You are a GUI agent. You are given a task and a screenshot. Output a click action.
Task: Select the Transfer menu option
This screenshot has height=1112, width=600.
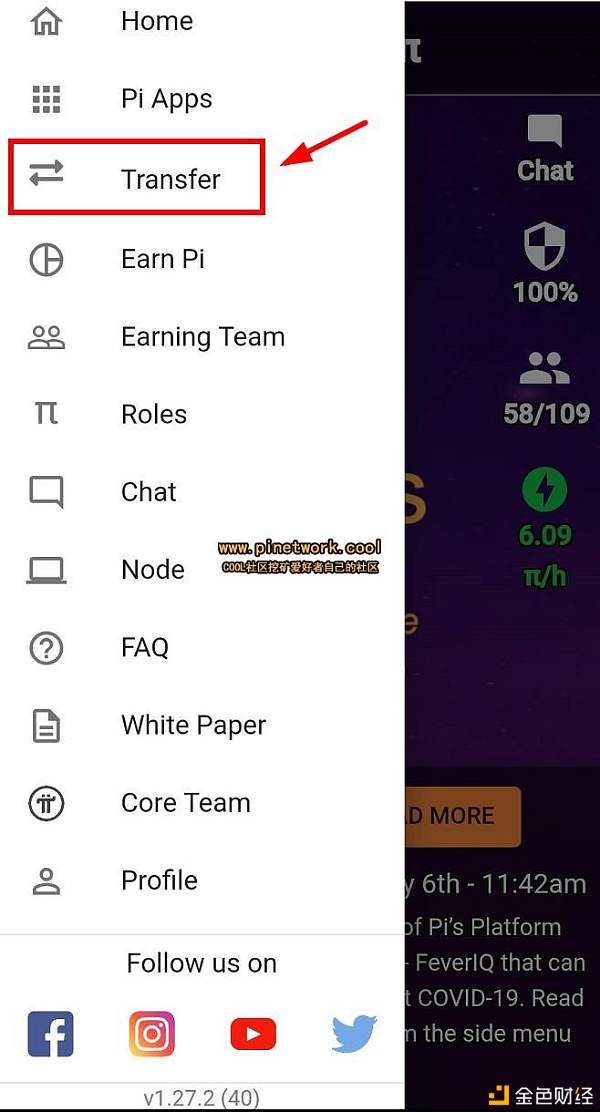(170, 179)
